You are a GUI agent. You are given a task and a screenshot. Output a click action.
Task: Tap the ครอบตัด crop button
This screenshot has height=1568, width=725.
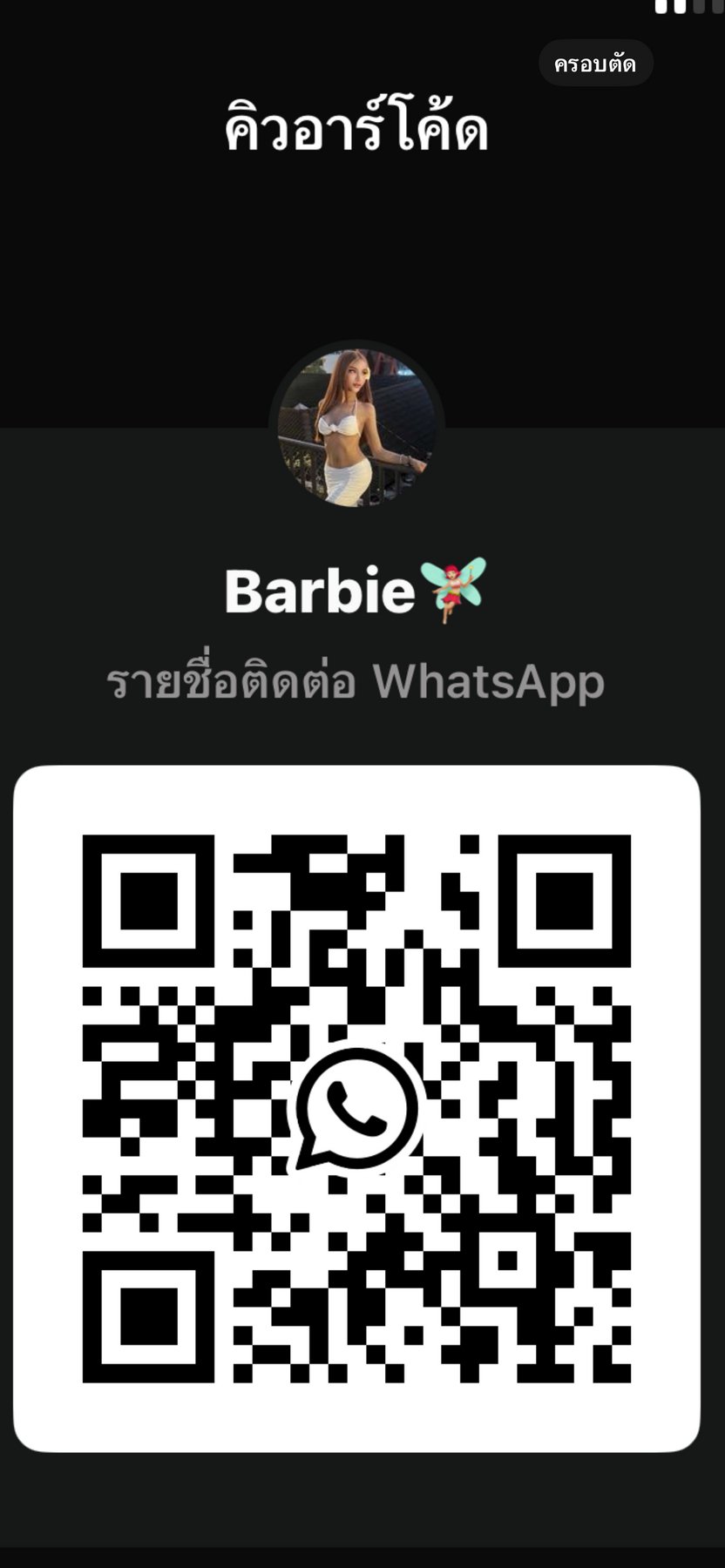pyautogui.click(x=595, y=64)
